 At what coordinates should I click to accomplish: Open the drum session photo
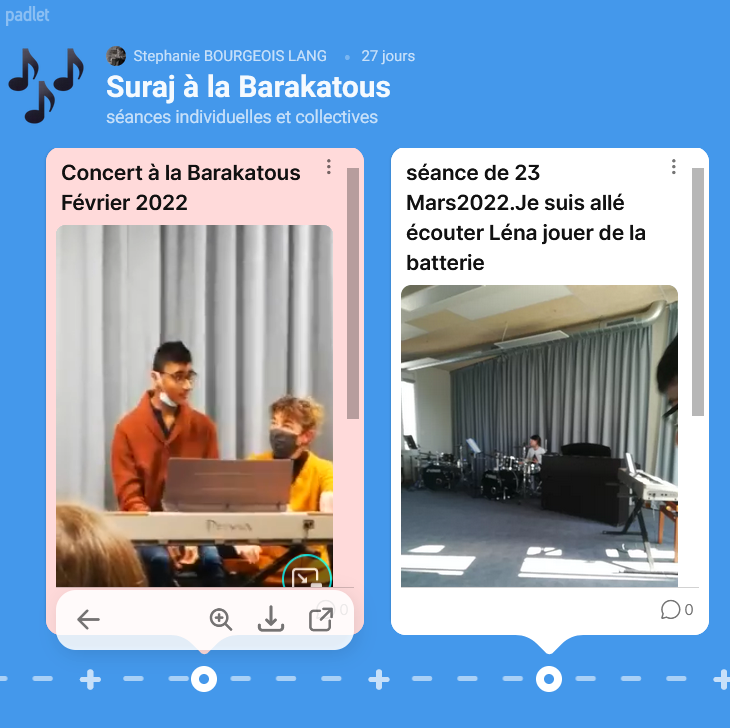539,435
